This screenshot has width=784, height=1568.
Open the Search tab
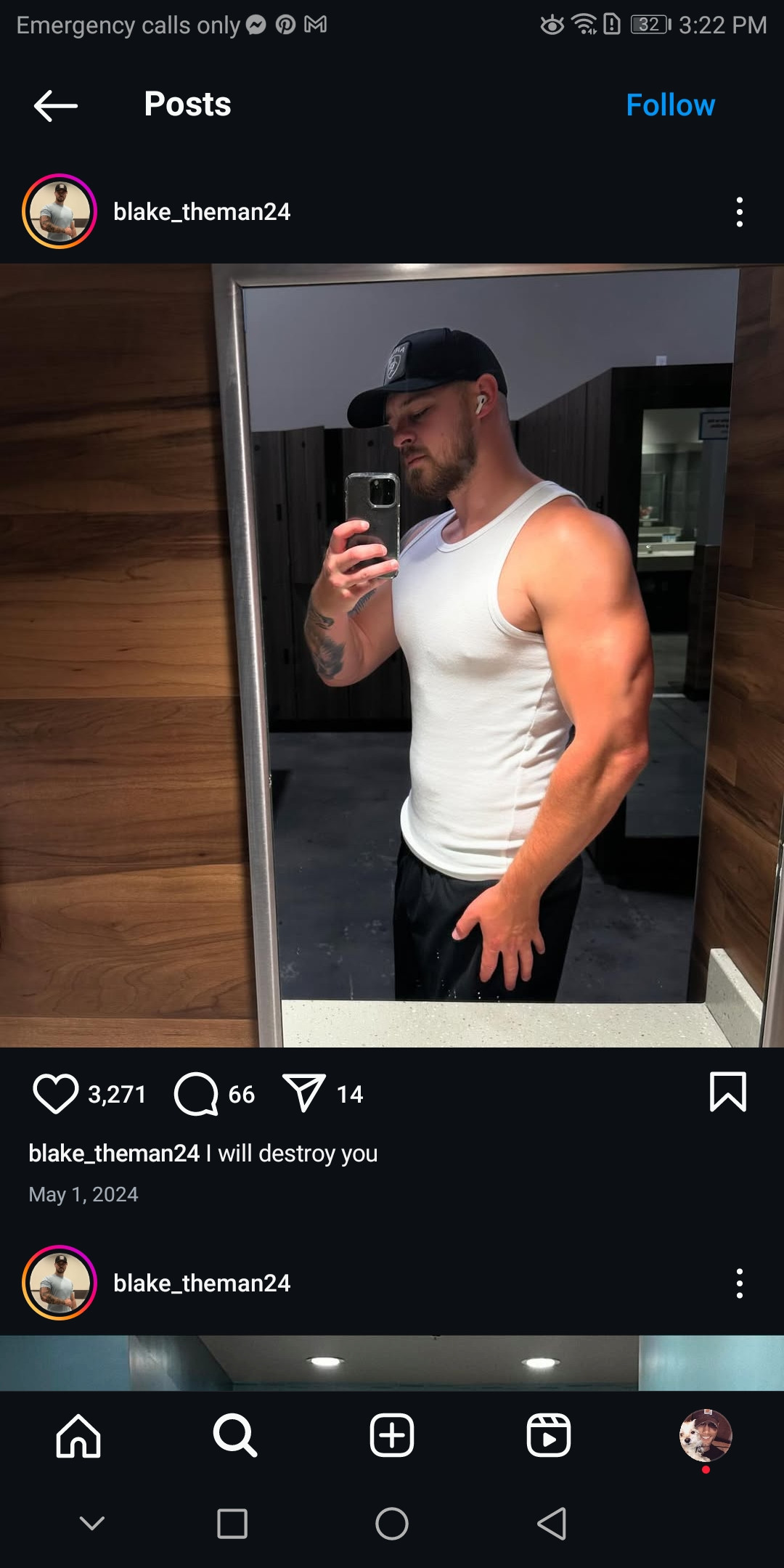234,1436
